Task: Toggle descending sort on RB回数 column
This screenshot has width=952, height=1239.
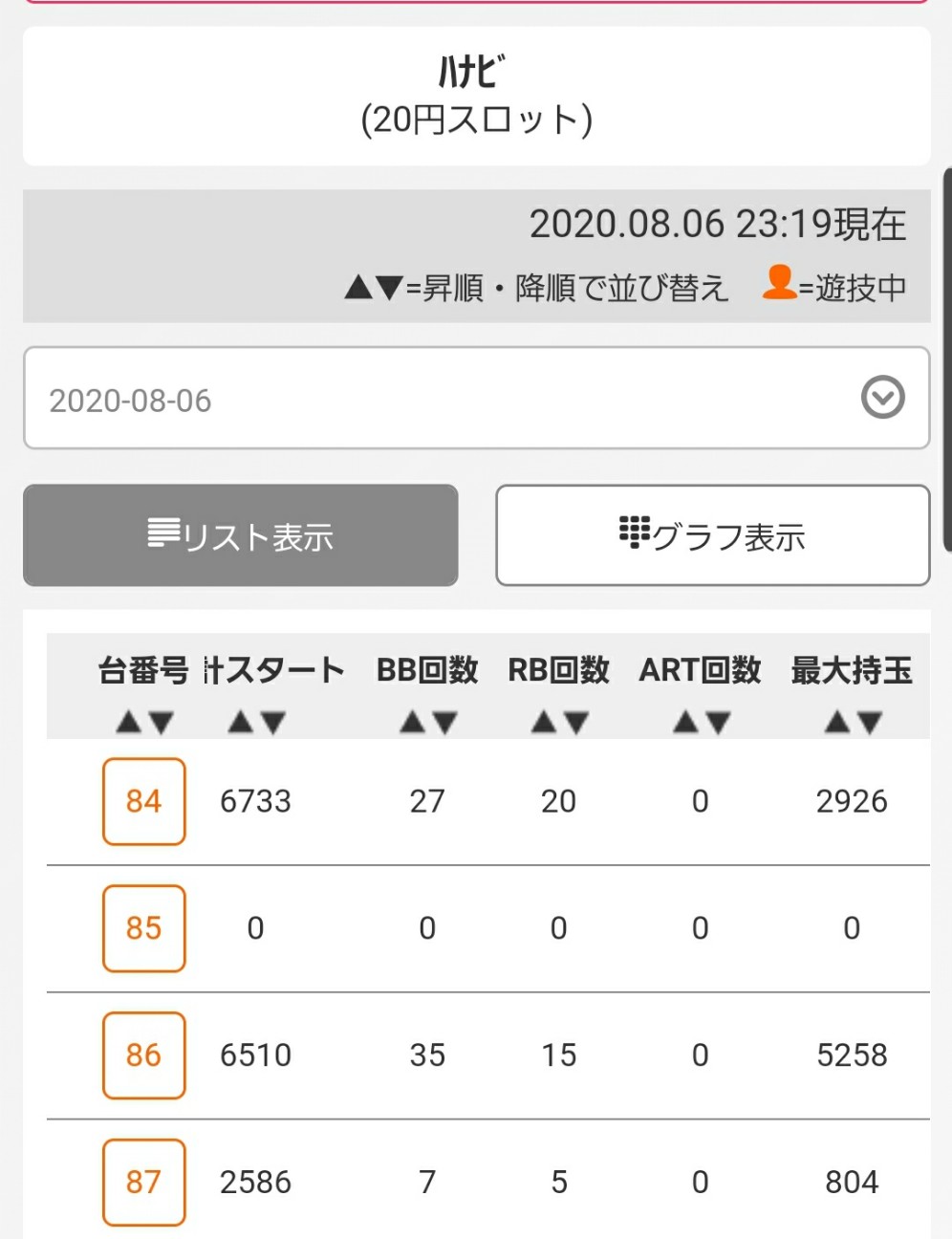Action: pyautogui.click(x=573, y=722)
